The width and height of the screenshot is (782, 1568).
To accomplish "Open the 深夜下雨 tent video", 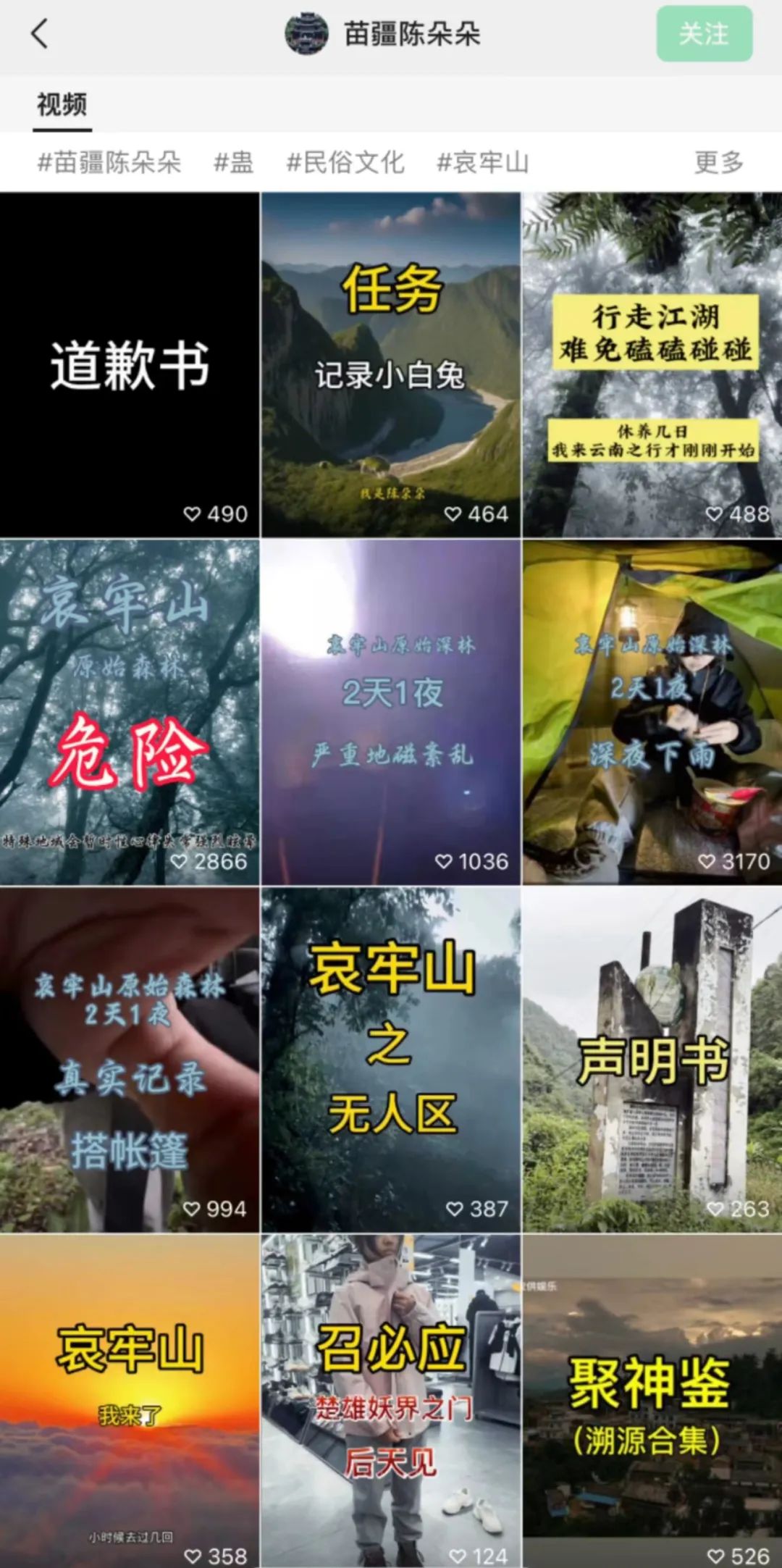I will click(x=652, y=712).
